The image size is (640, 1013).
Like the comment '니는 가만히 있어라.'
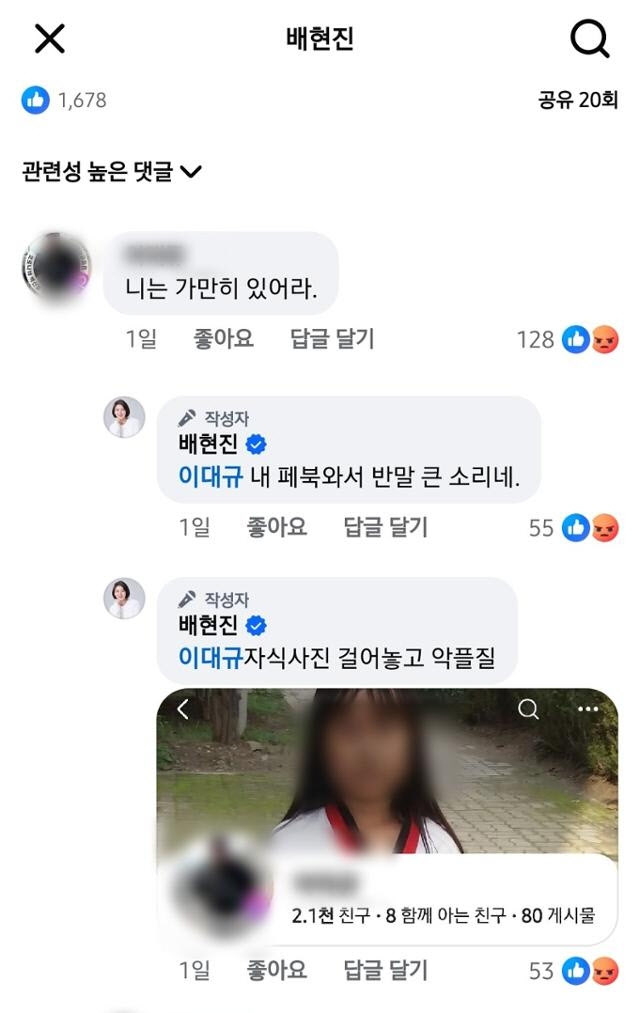click(223, 339)
